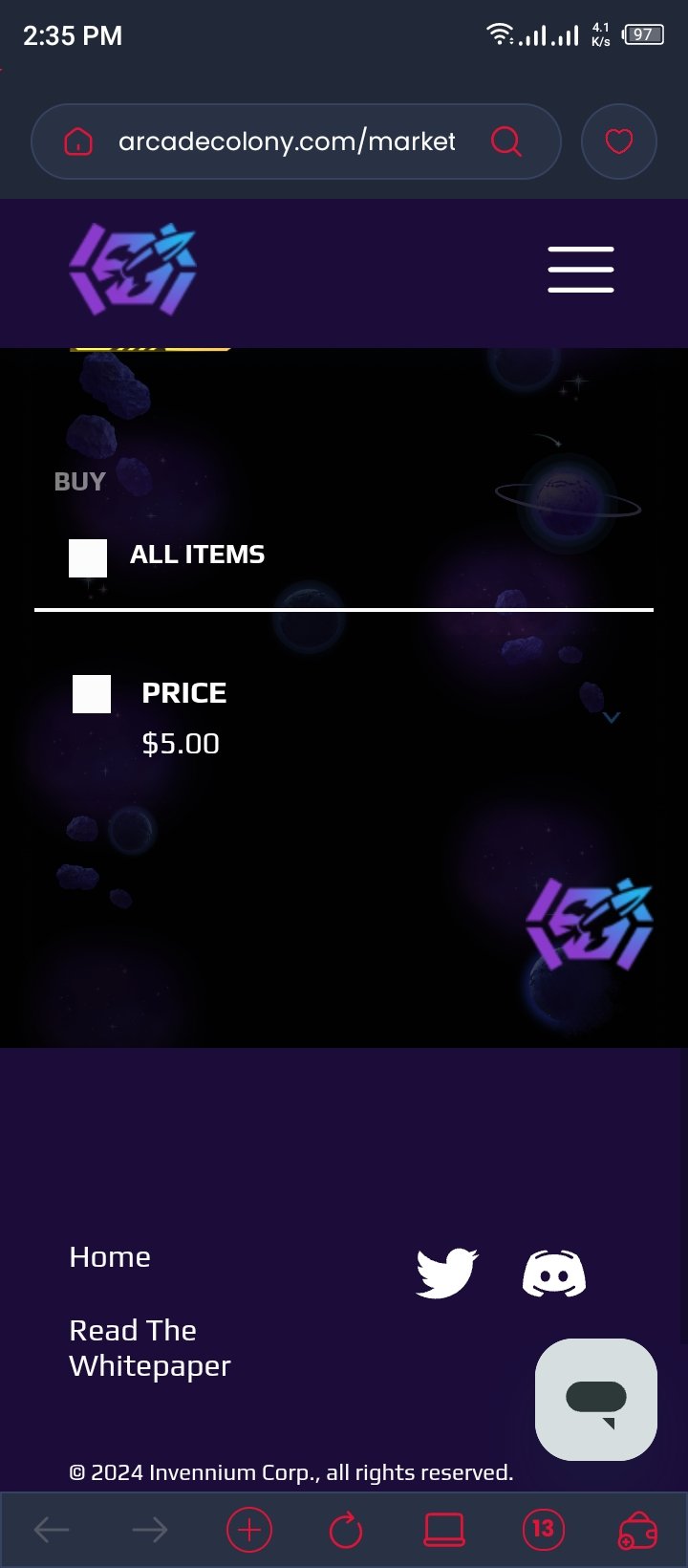Screen dimensions: 688x1568
Task: Join the Discord server
Action: 554,1274
